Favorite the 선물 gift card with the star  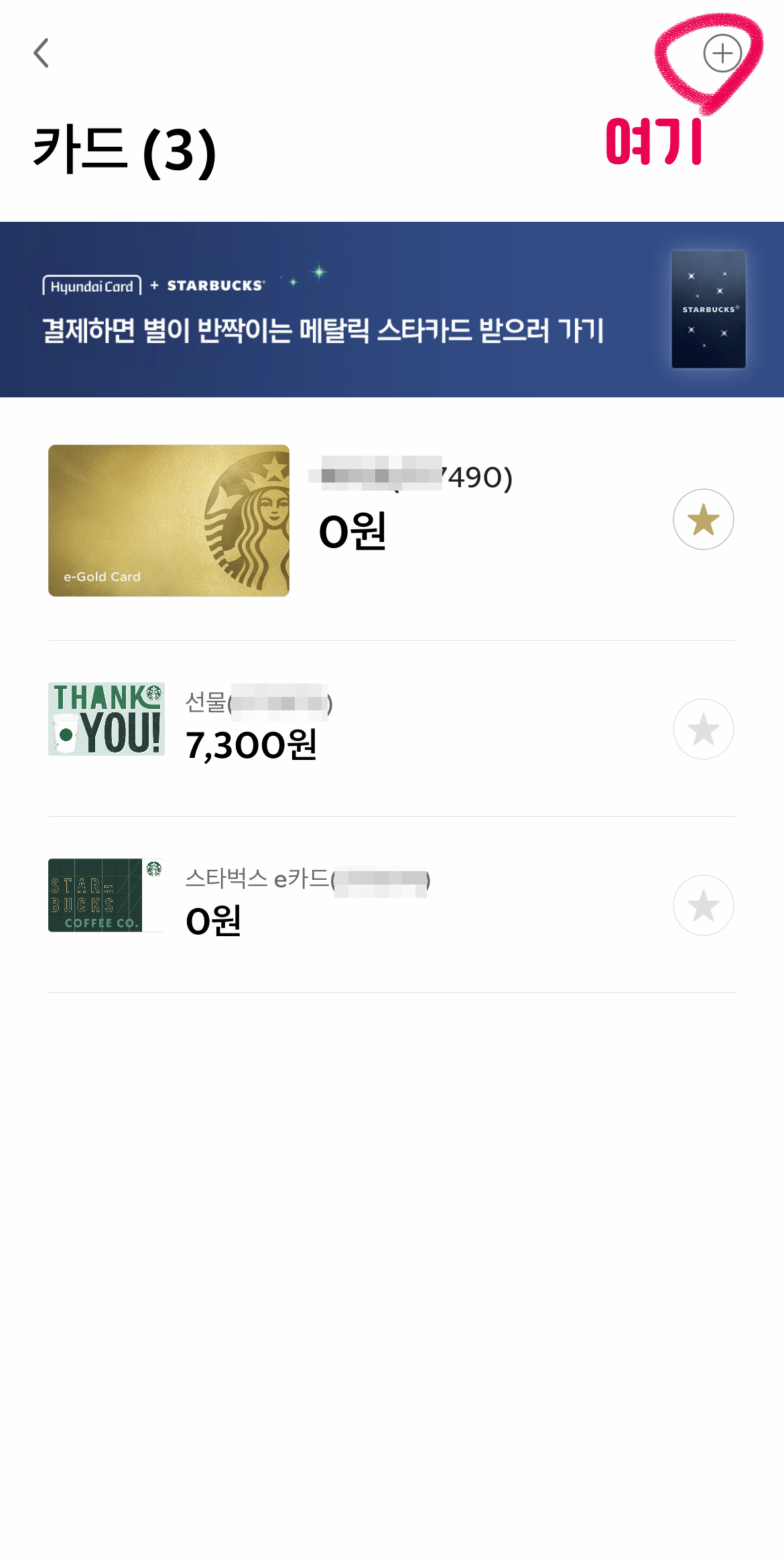tap(704, 730)
